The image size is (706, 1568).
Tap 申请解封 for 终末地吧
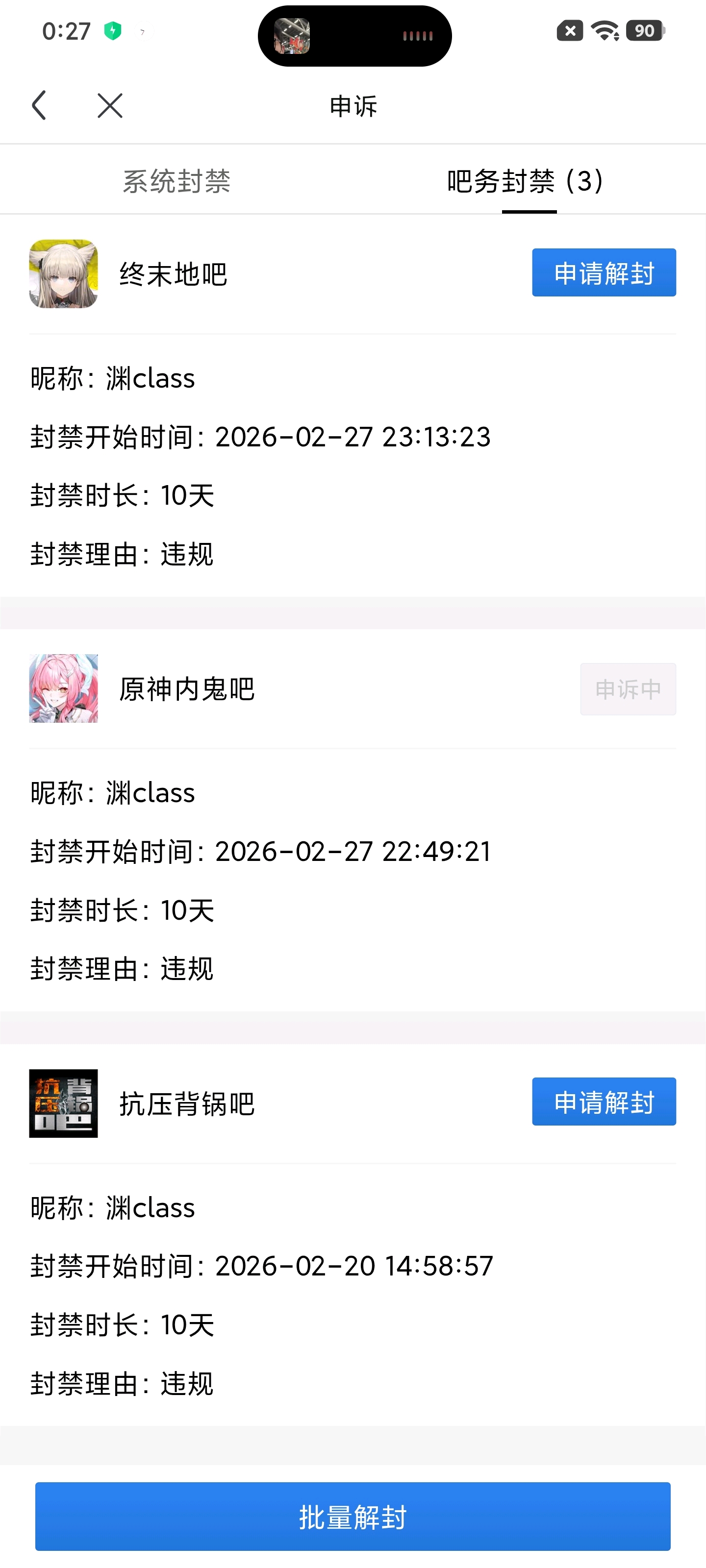click(x=603, y=273)
